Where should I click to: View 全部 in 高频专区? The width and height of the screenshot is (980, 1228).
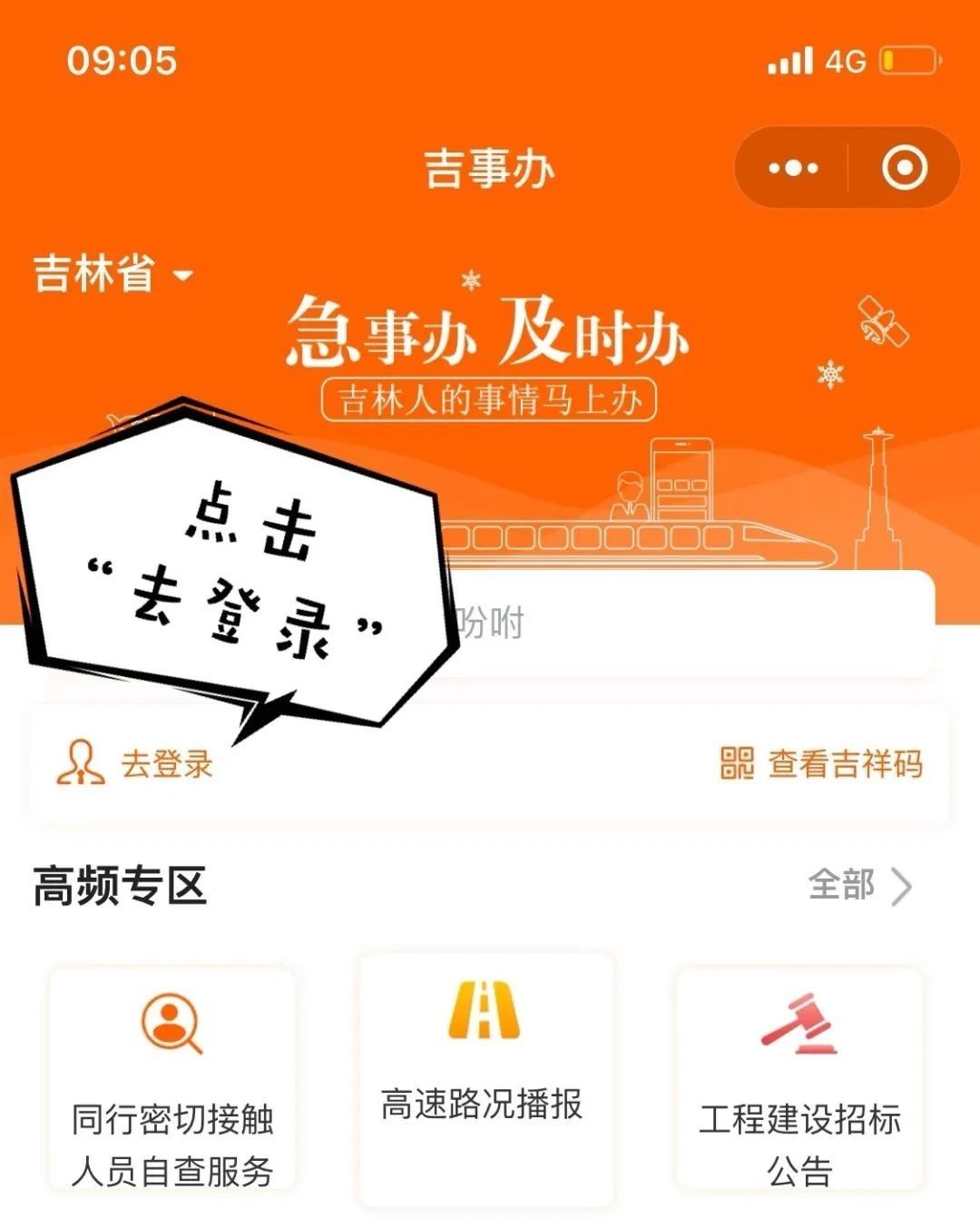click(858, 885)
